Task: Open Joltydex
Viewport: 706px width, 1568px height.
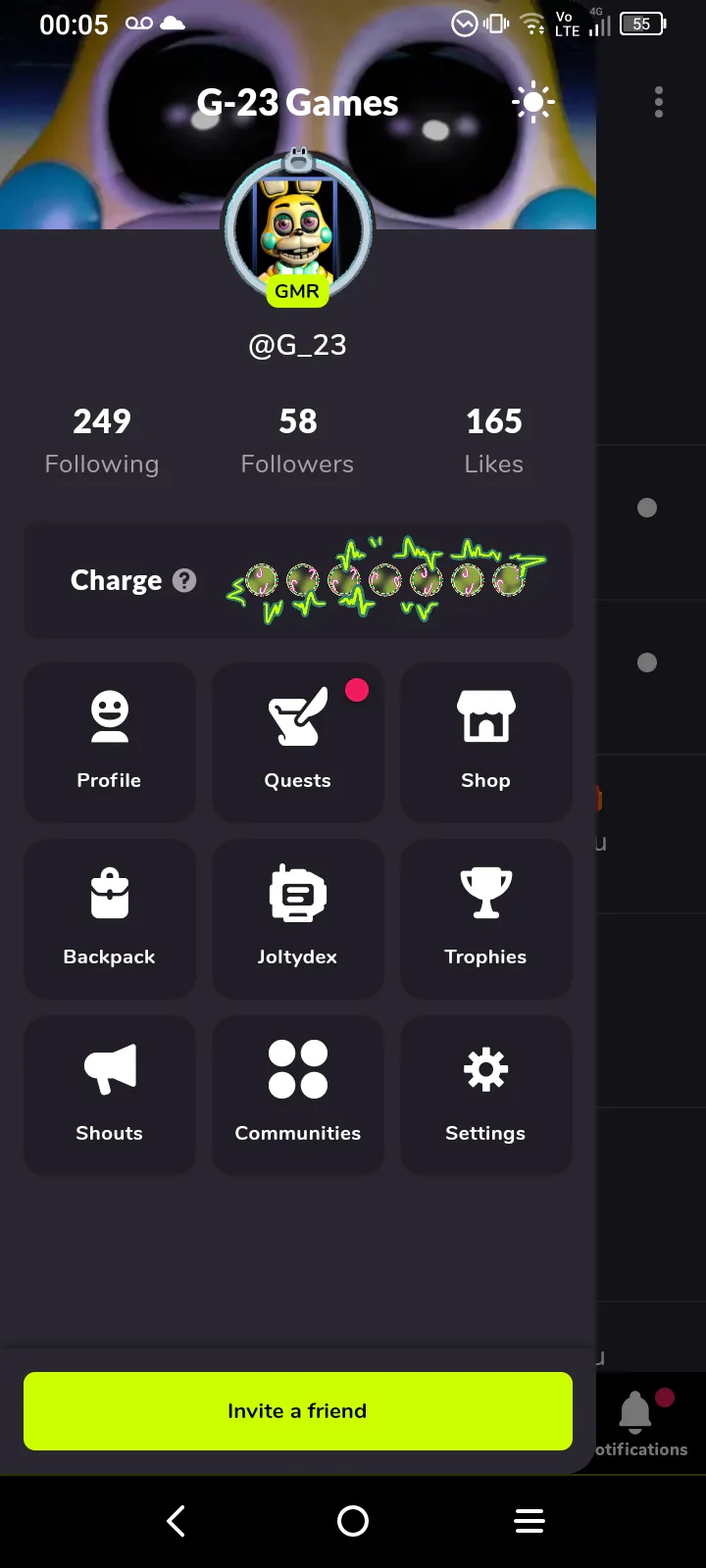Action: click(x=298, y=918)
